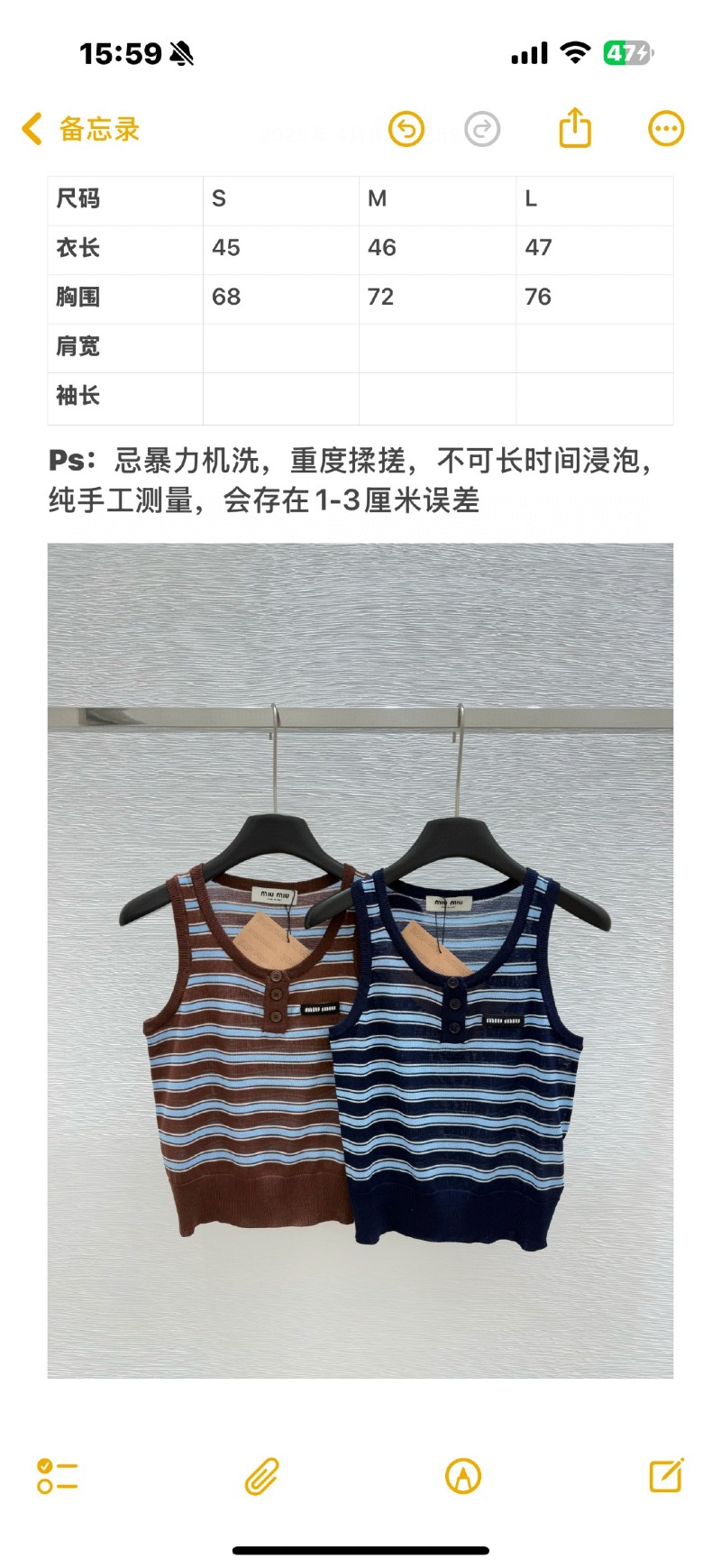Tap the redo arrow icon
Viewport: 721px width, 1568px height.
pyautogui.click(x=482, y=129)
